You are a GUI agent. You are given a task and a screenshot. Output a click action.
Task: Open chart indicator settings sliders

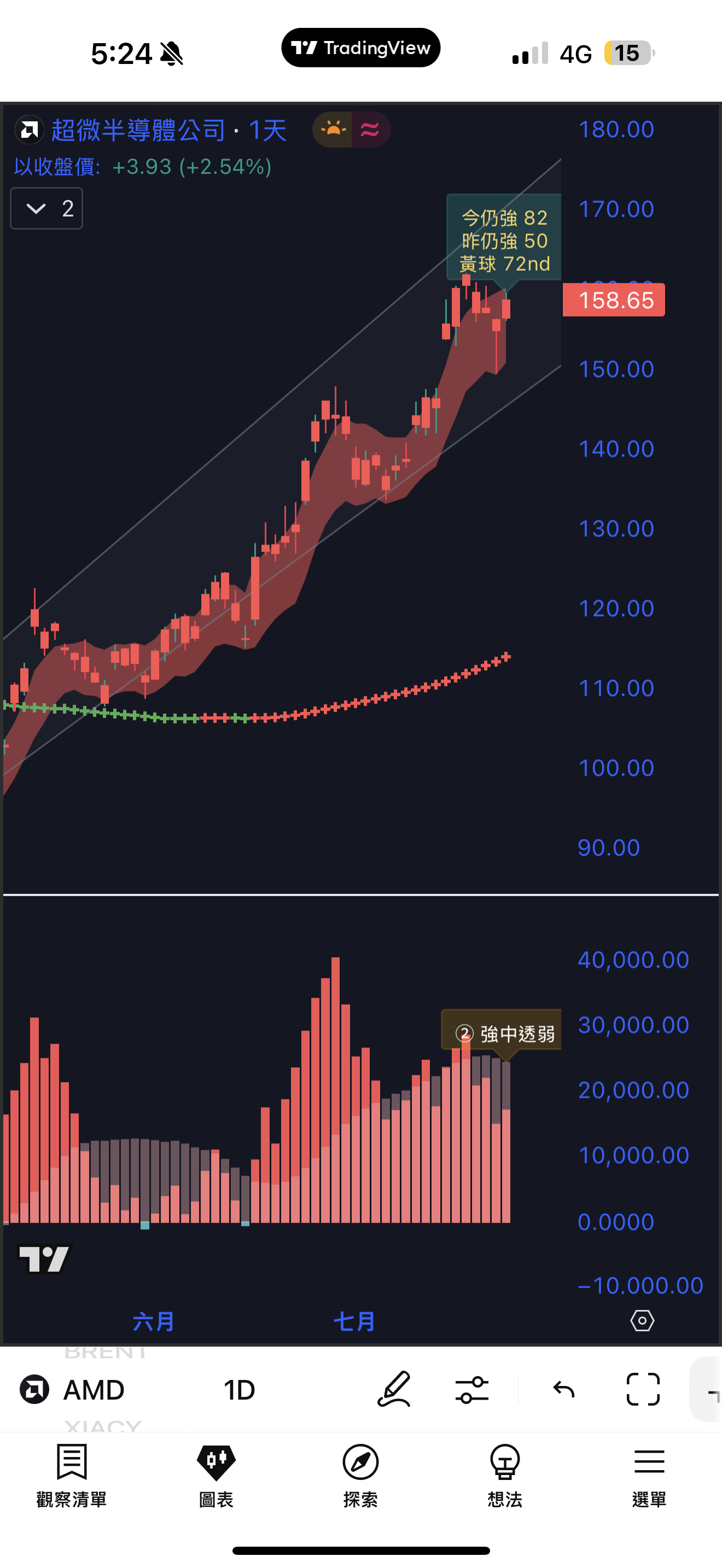[472, 1390]
